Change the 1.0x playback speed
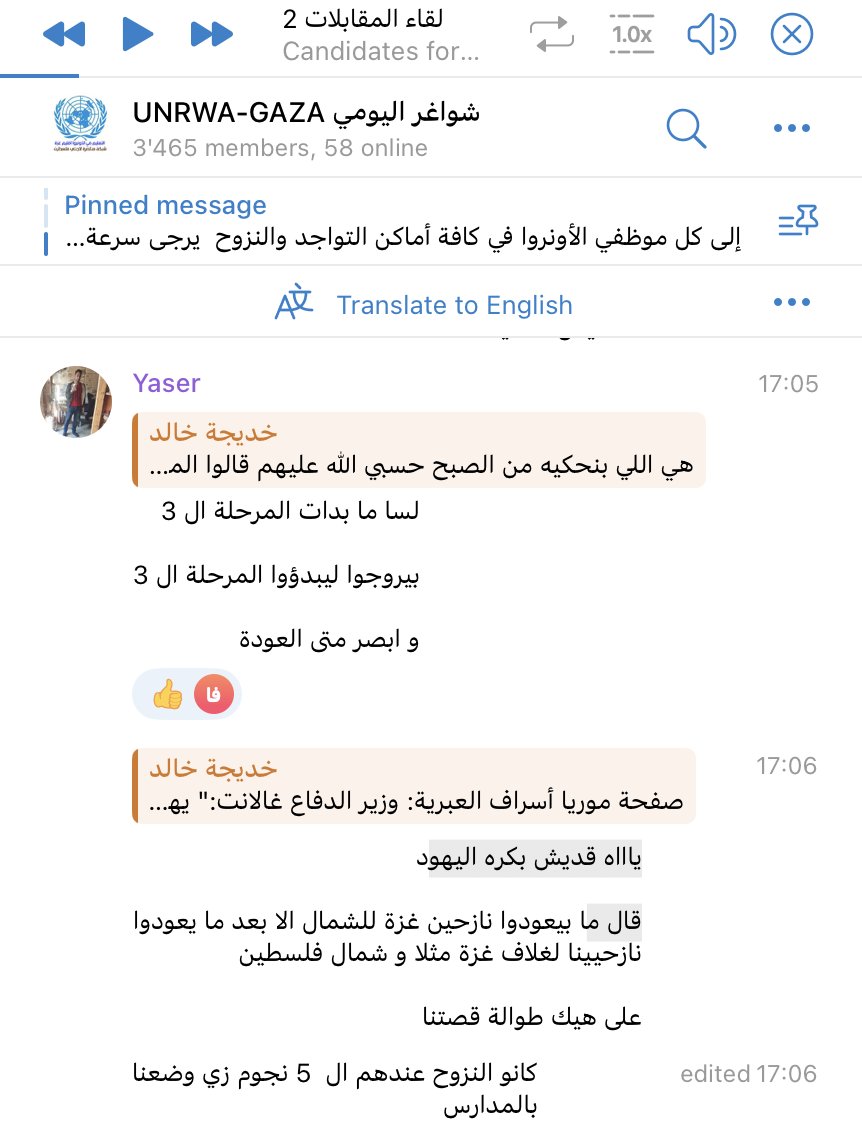Screen dimensions: 862x1144 tap(632, 35)
